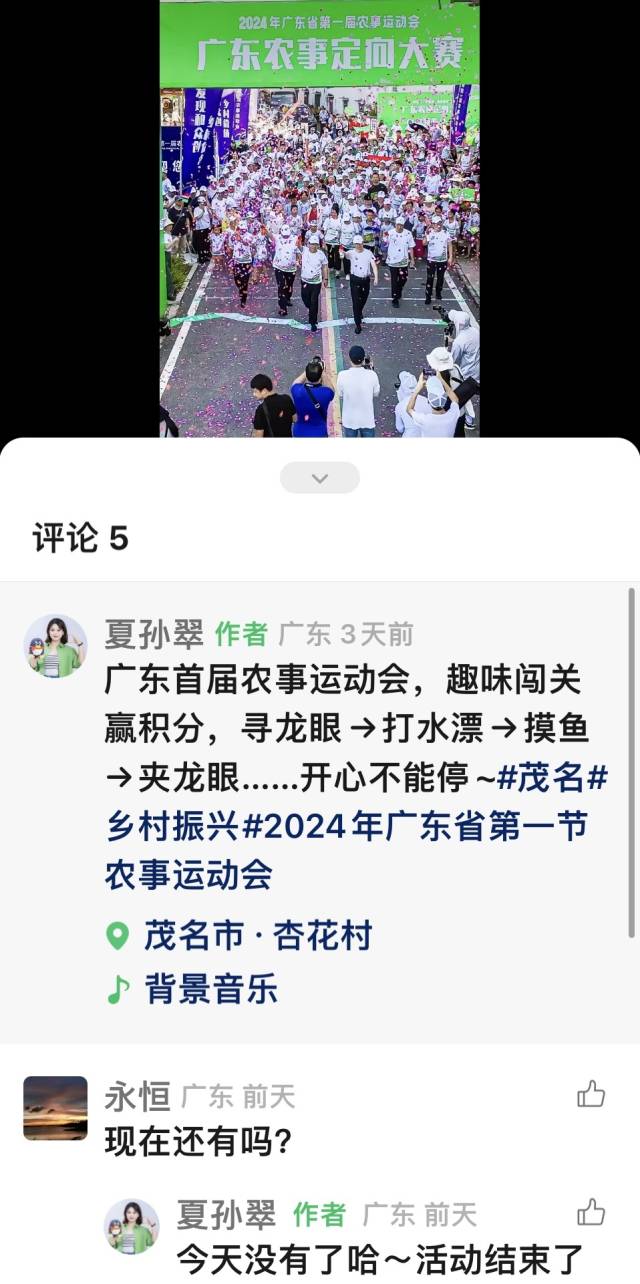Open the #乡村振兴 hashtag link
Image resolution: width=640 pixels, height=1284 pixels.
174,826
